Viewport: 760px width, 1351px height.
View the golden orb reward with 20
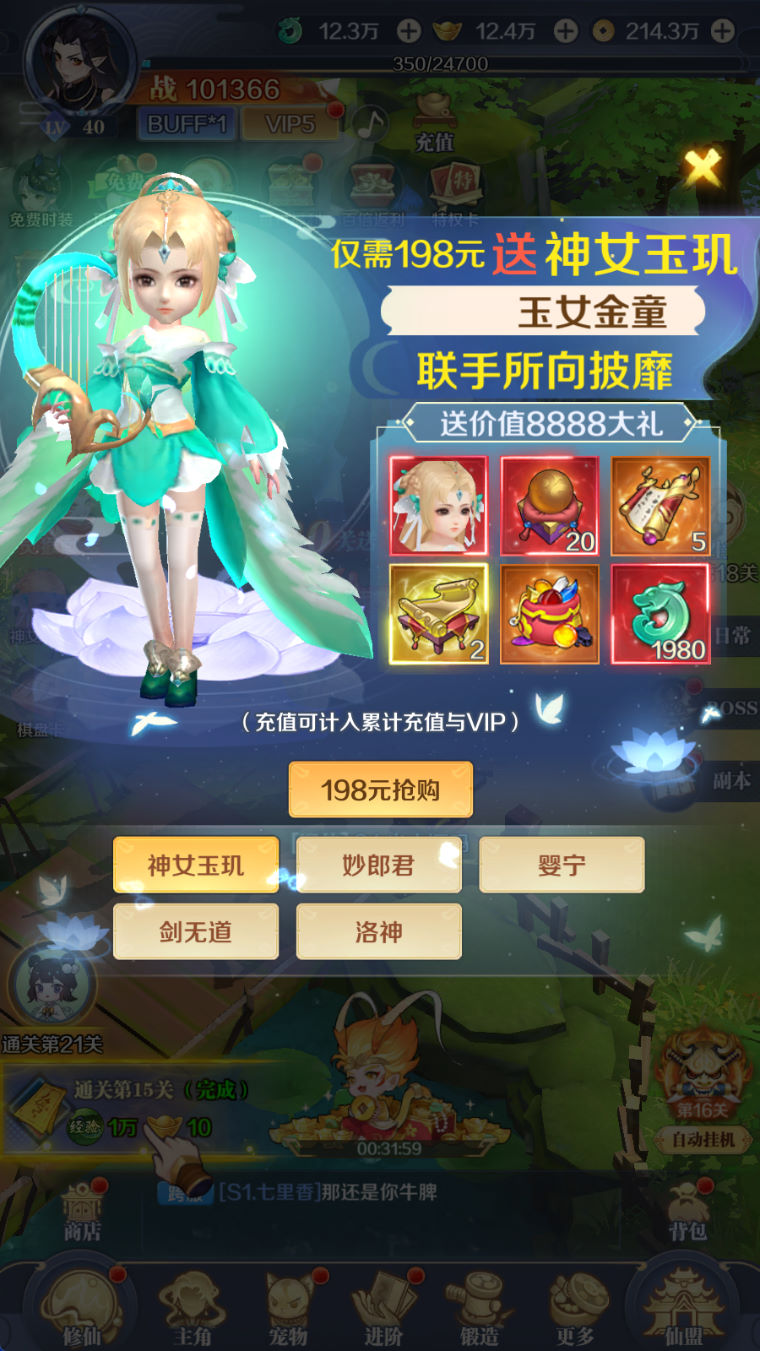(x=549, y=506)
